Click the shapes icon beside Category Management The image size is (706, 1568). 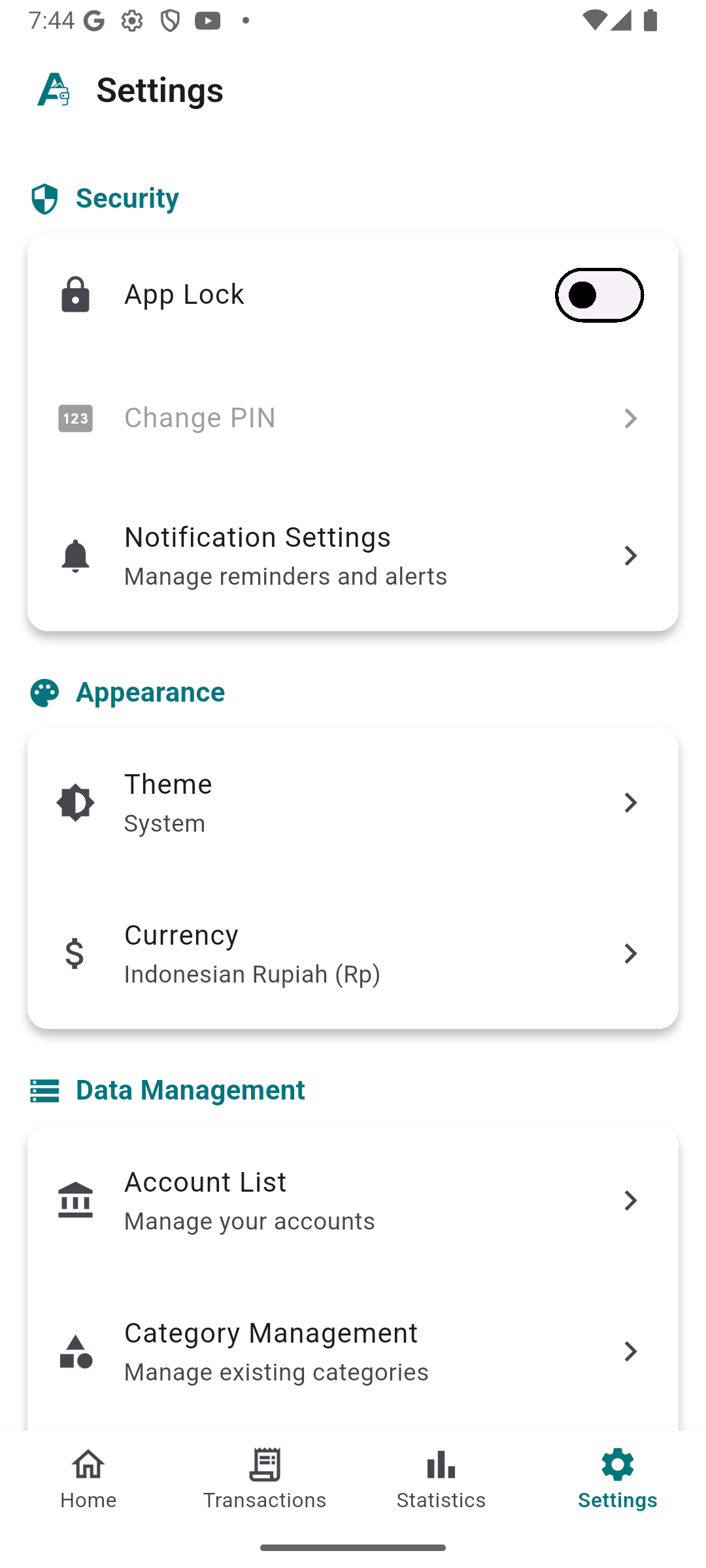click(75, 1351)
